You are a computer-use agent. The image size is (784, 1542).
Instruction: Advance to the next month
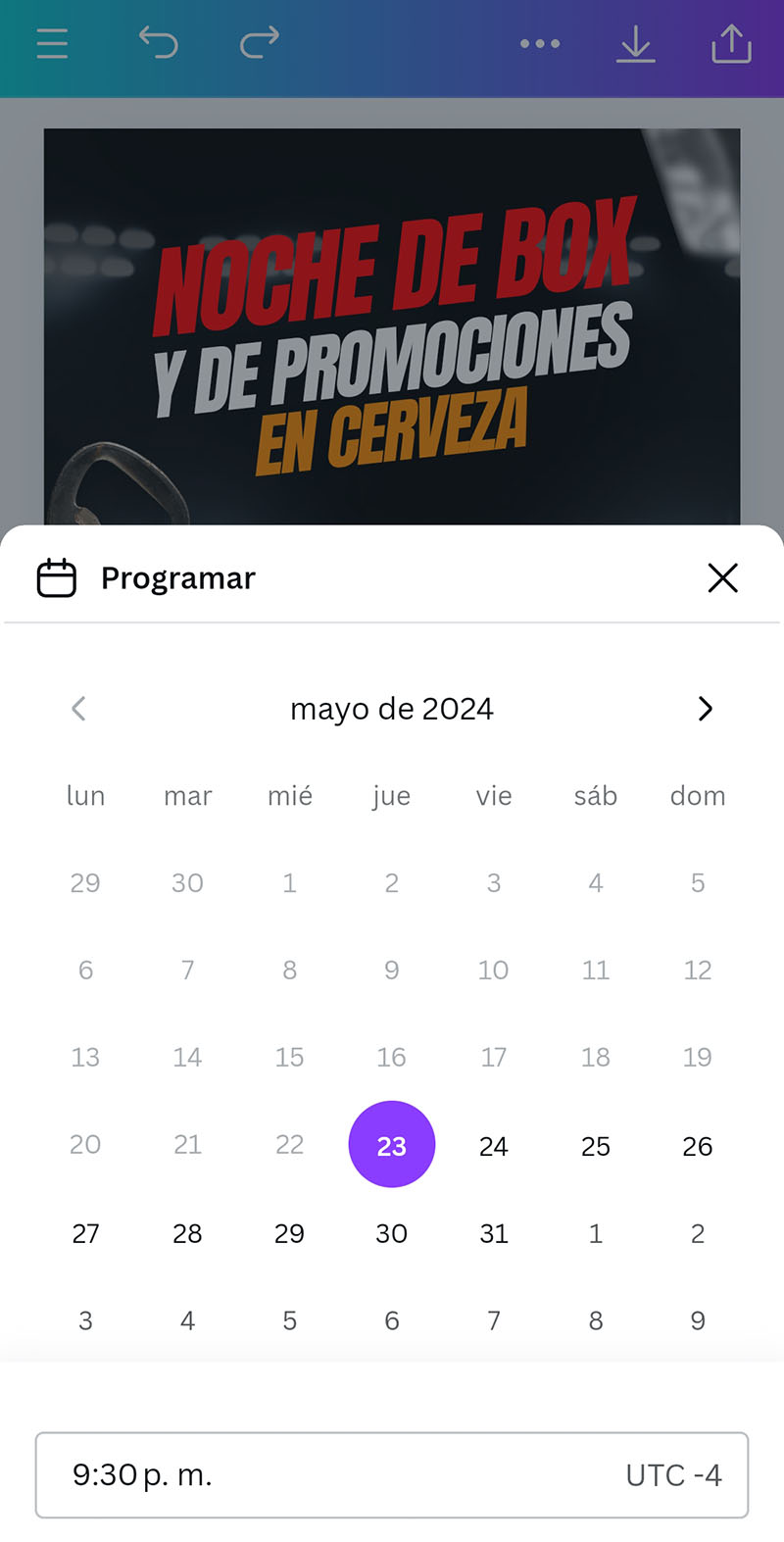[705, 708]
